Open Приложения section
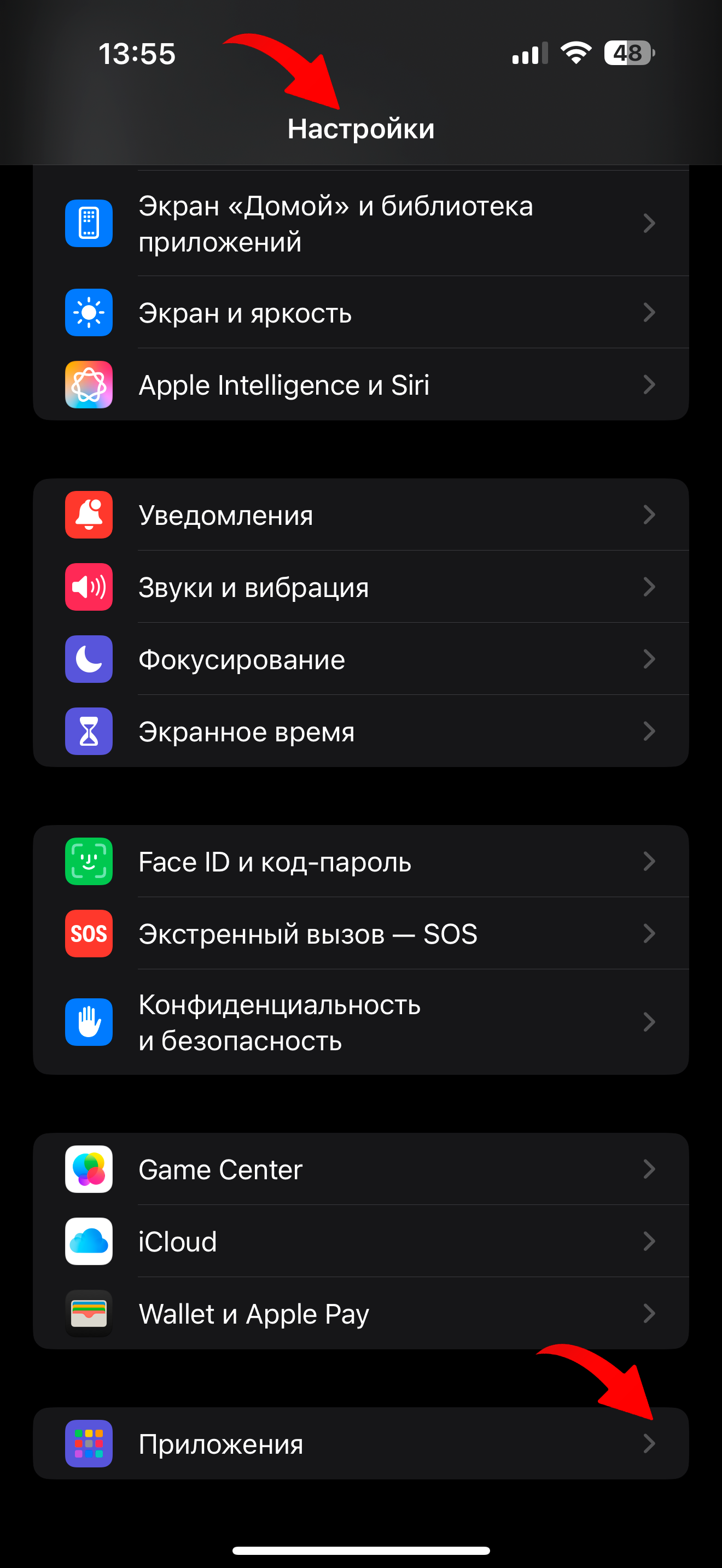Screen dimensions: 722x1568 tap(360, 1443)
